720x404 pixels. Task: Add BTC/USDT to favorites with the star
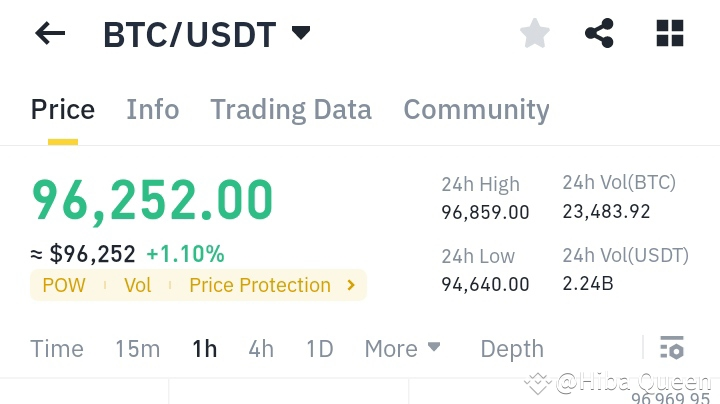coord(535,34)
